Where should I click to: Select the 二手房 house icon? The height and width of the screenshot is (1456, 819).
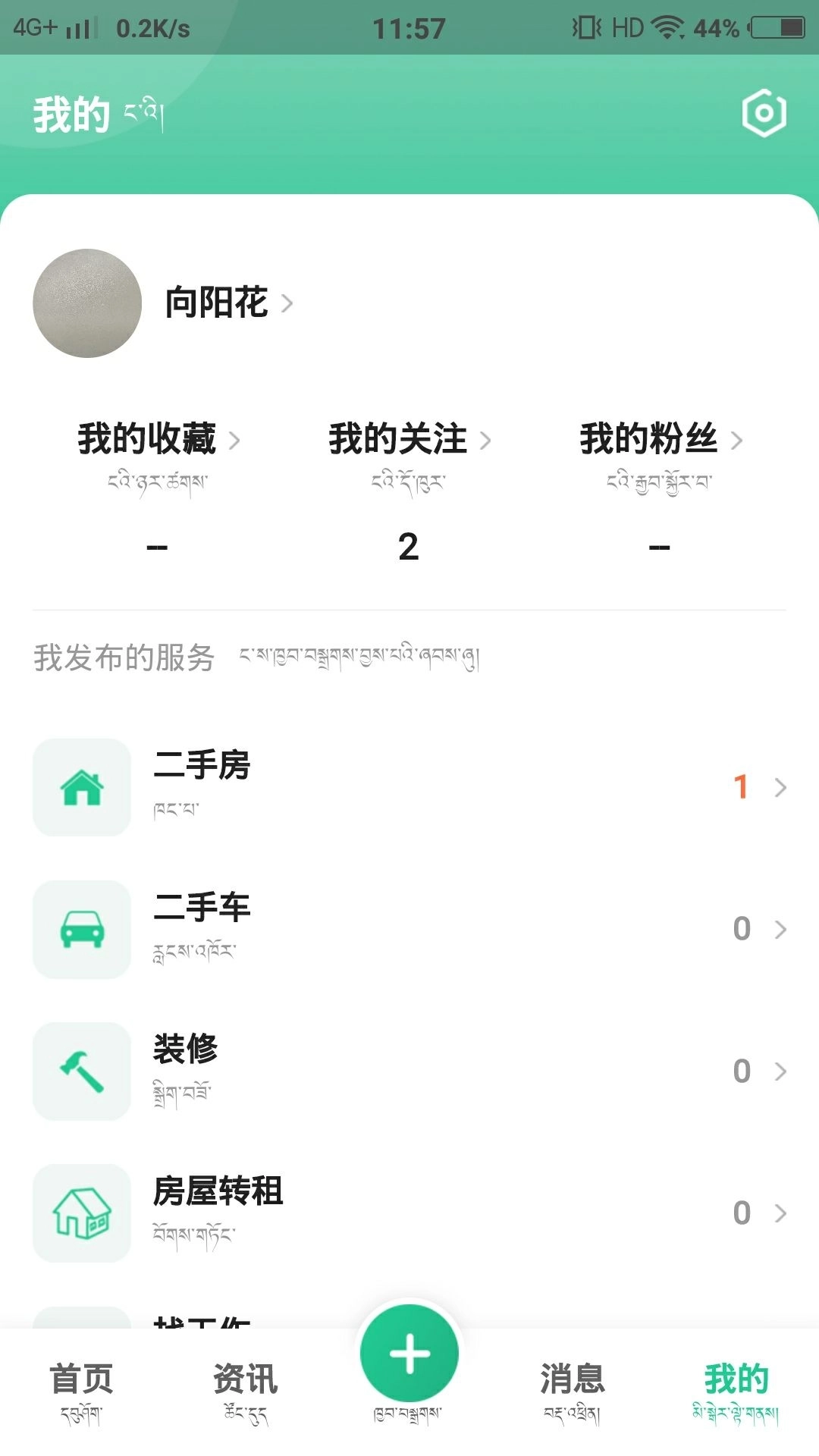coord(81,788)
